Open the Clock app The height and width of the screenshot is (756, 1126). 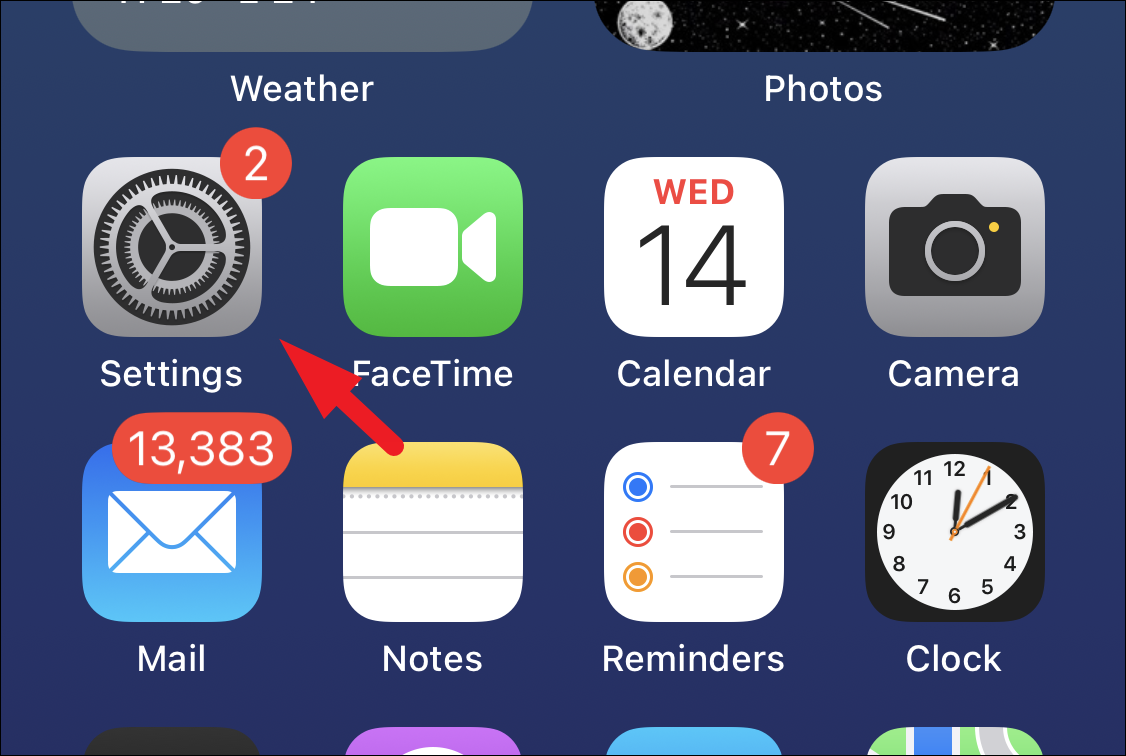(954, 532)
